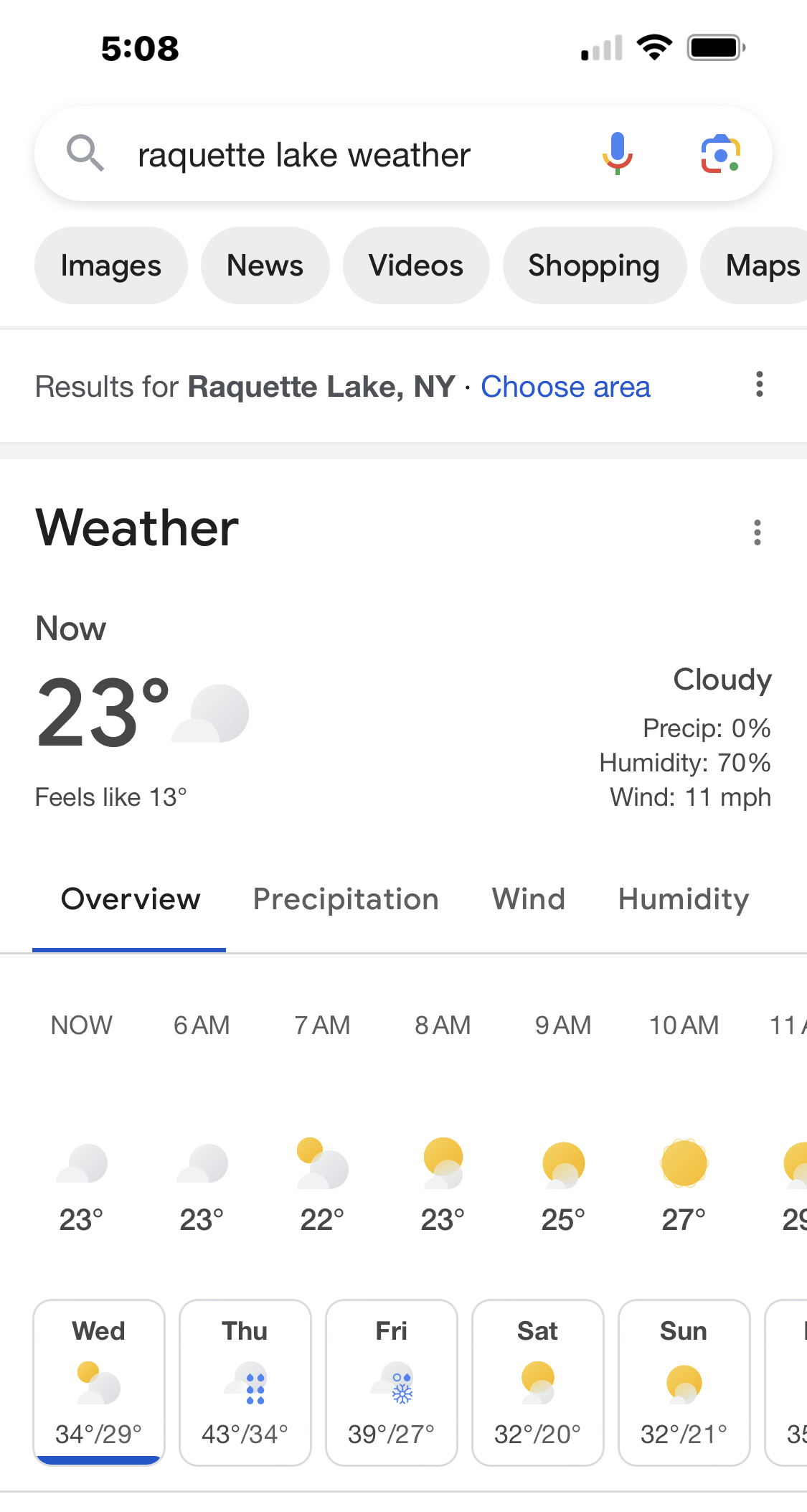Tap the voice search microphone icon
Viewport: 807px width, 1512px height.
[617, 154]
